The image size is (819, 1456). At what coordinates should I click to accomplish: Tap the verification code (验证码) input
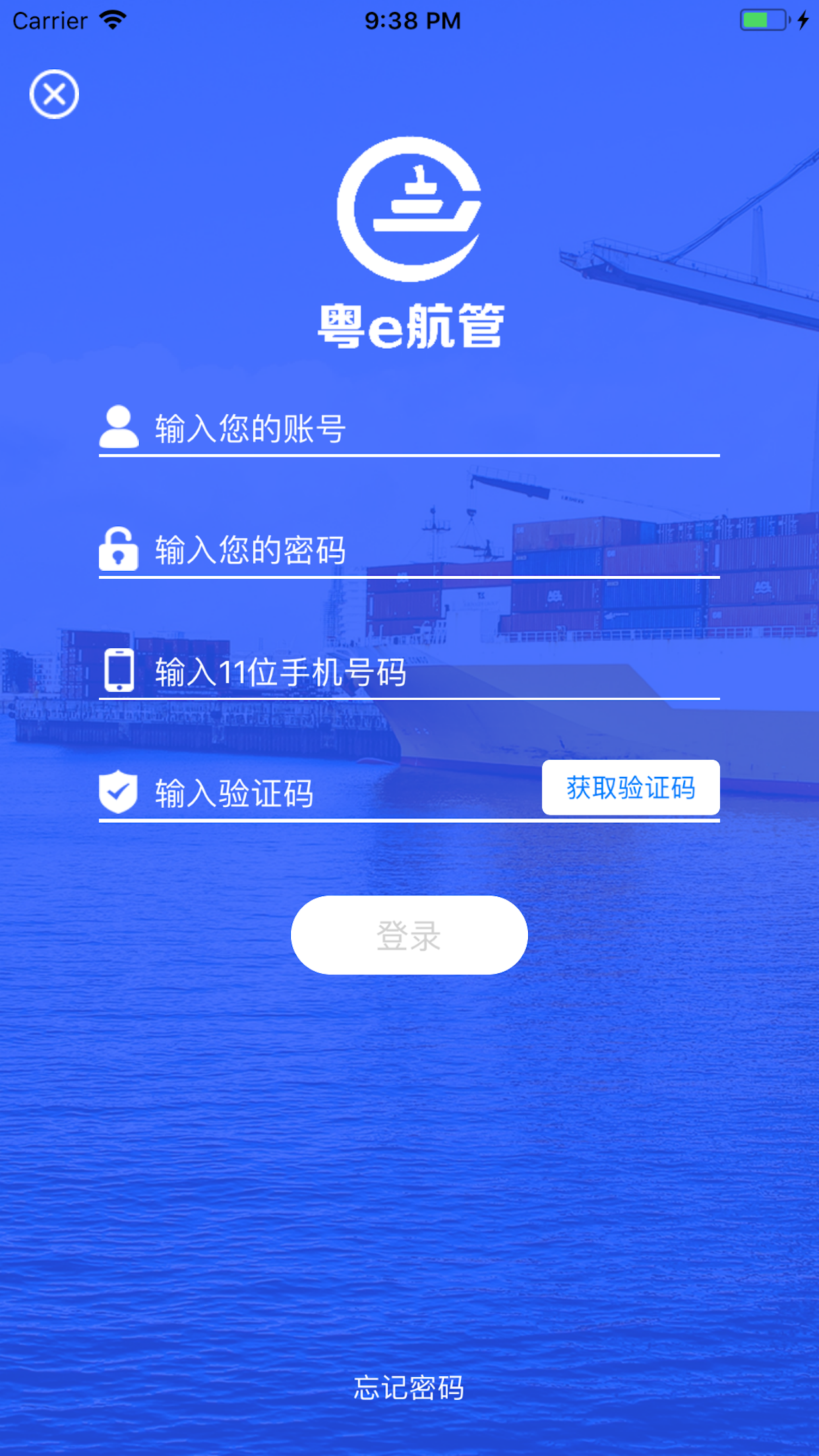pos(330,793)
